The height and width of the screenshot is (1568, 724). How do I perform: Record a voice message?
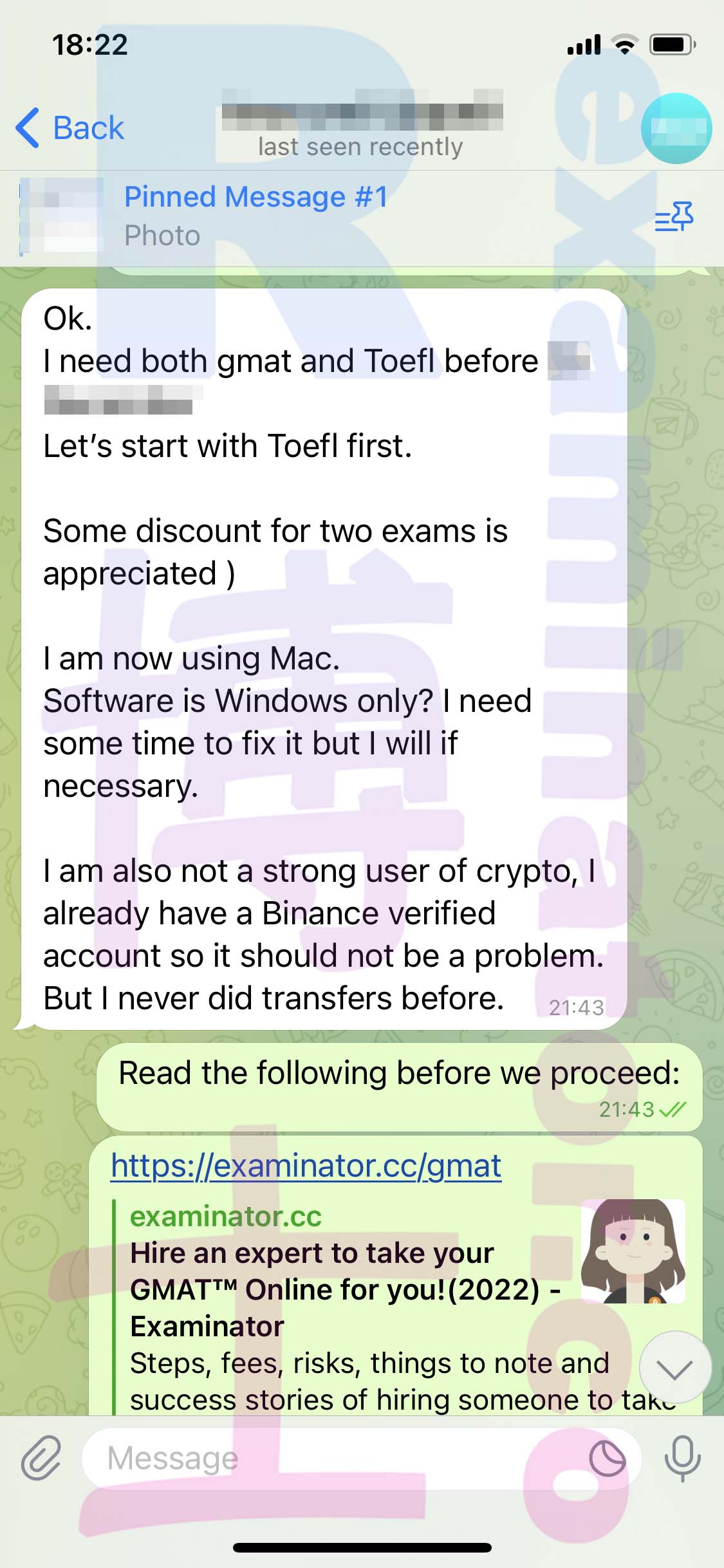point(682,1458)
